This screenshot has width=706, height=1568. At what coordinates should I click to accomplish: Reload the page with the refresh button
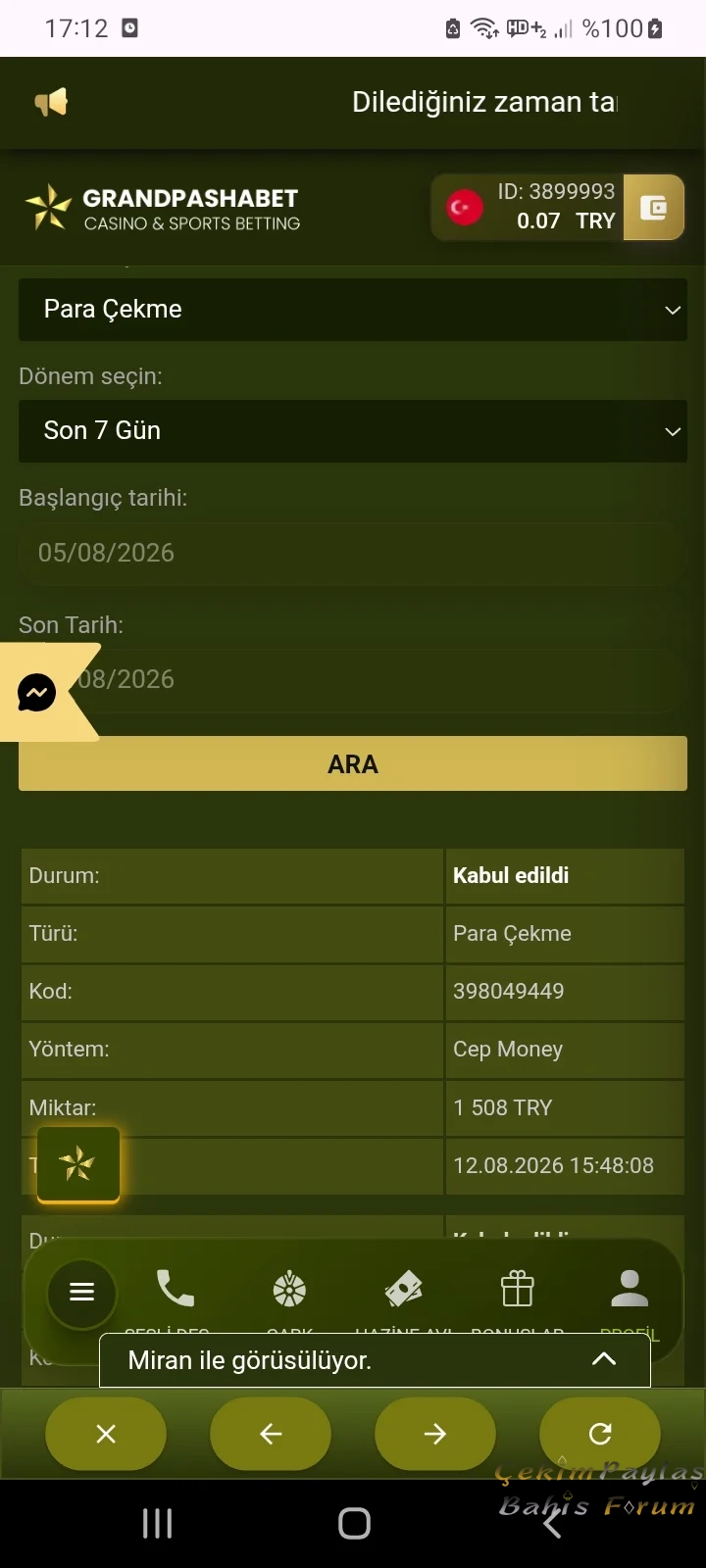600,1434
